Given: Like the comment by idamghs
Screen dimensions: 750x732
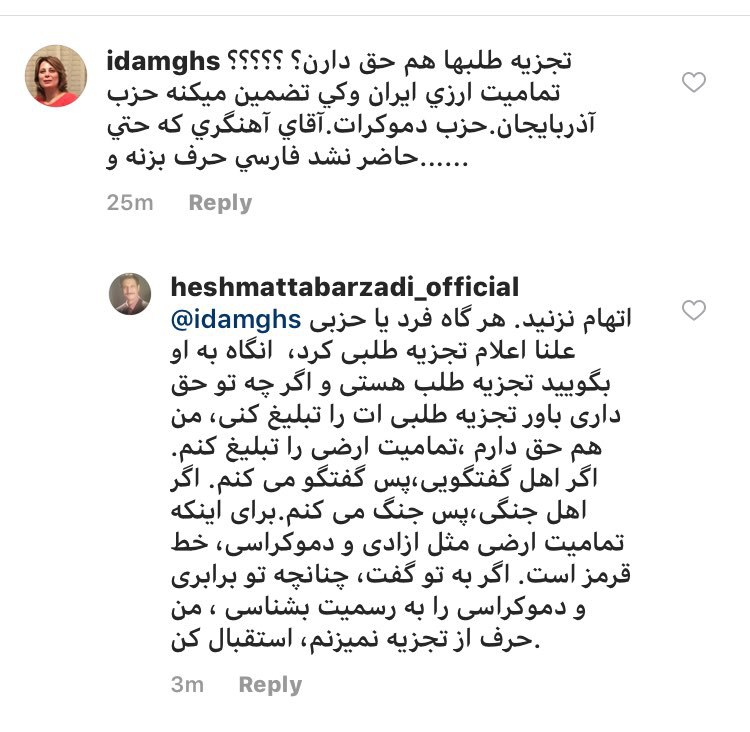Looking at the screenshot, I should coord(693,82).
